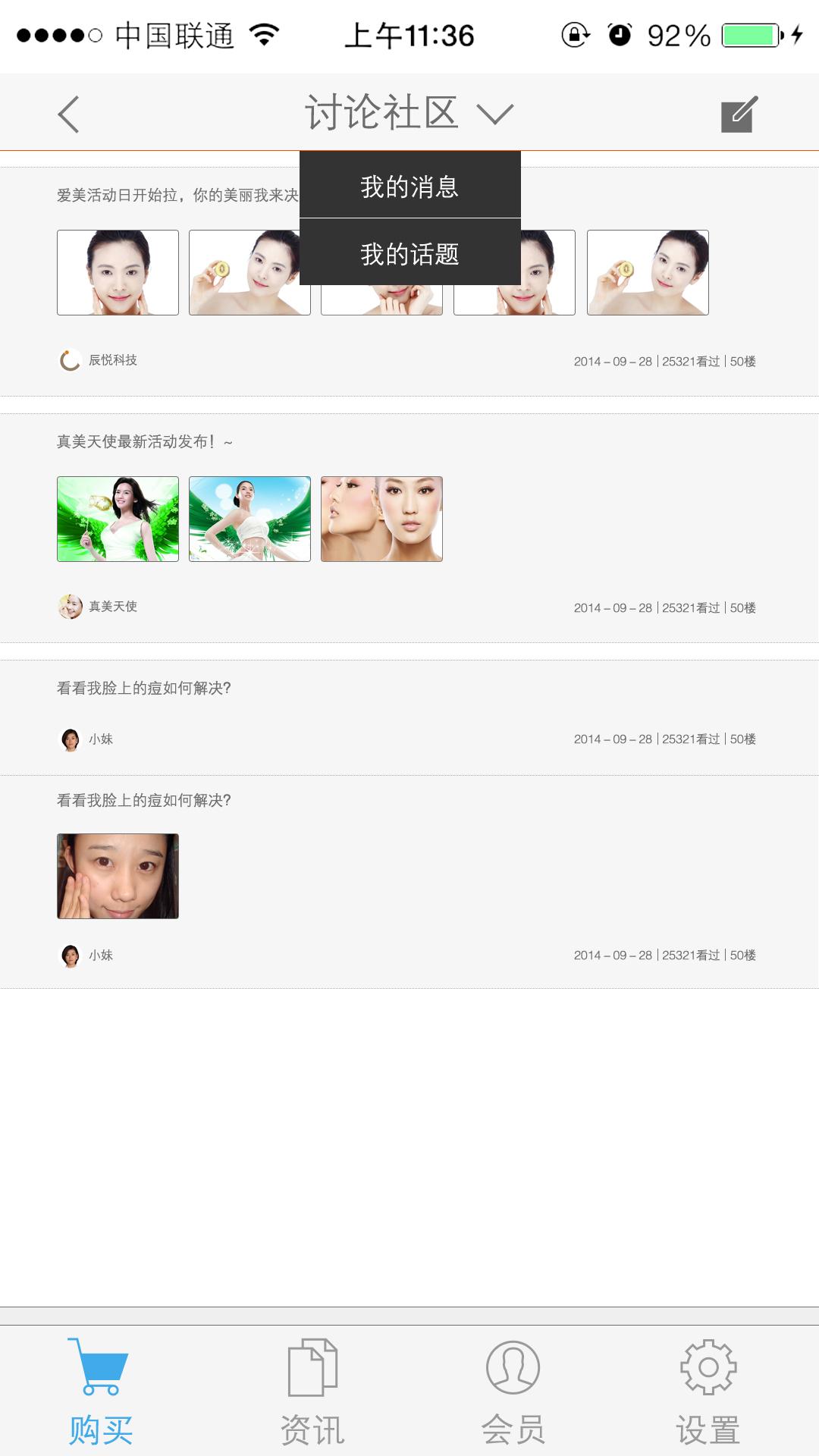Switch to the 购买 tab

pyautogui.click(x=100, y=1392)
